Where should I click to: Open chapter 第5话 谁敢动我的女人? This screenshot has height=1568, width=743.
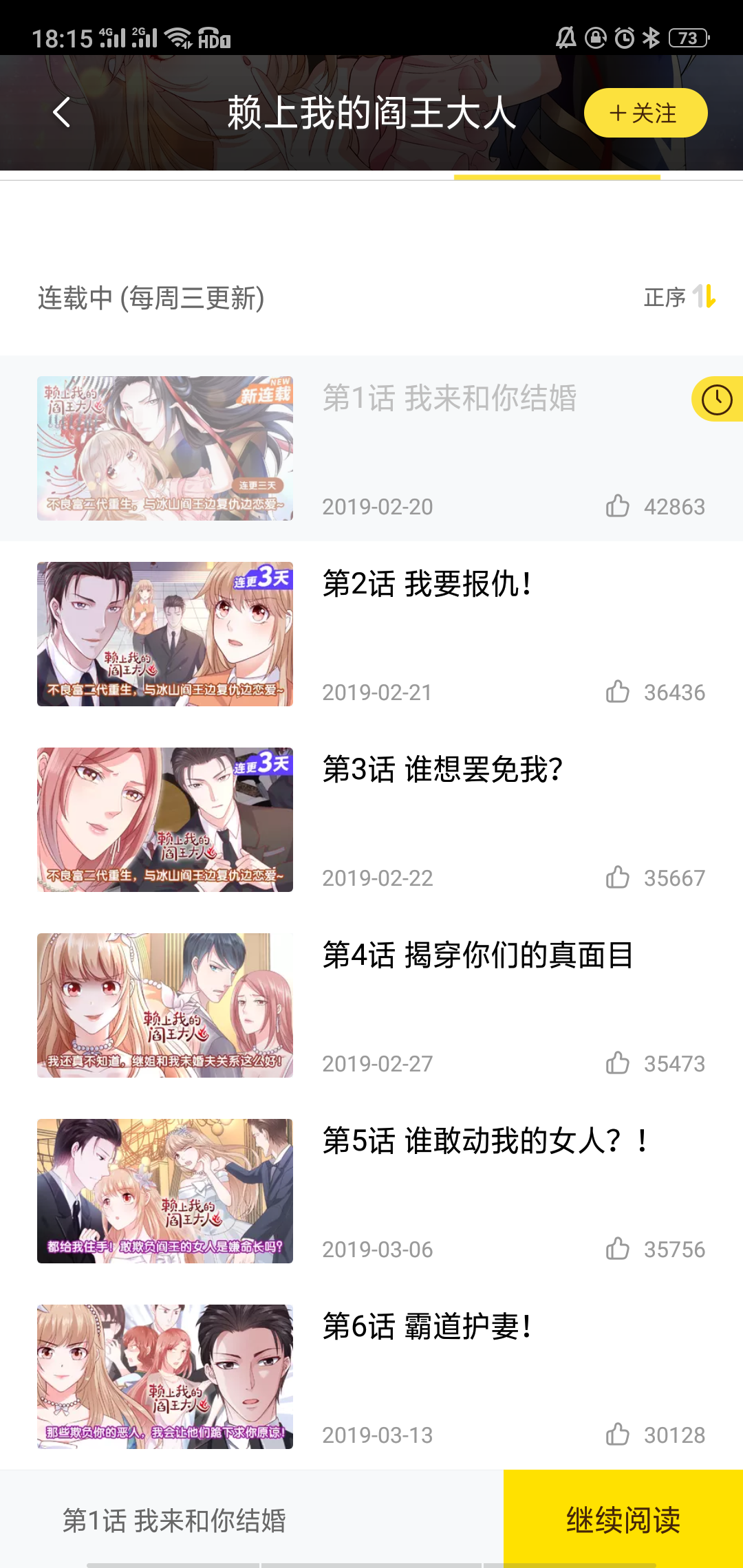pyautogui.click(x=484, y=1142)
